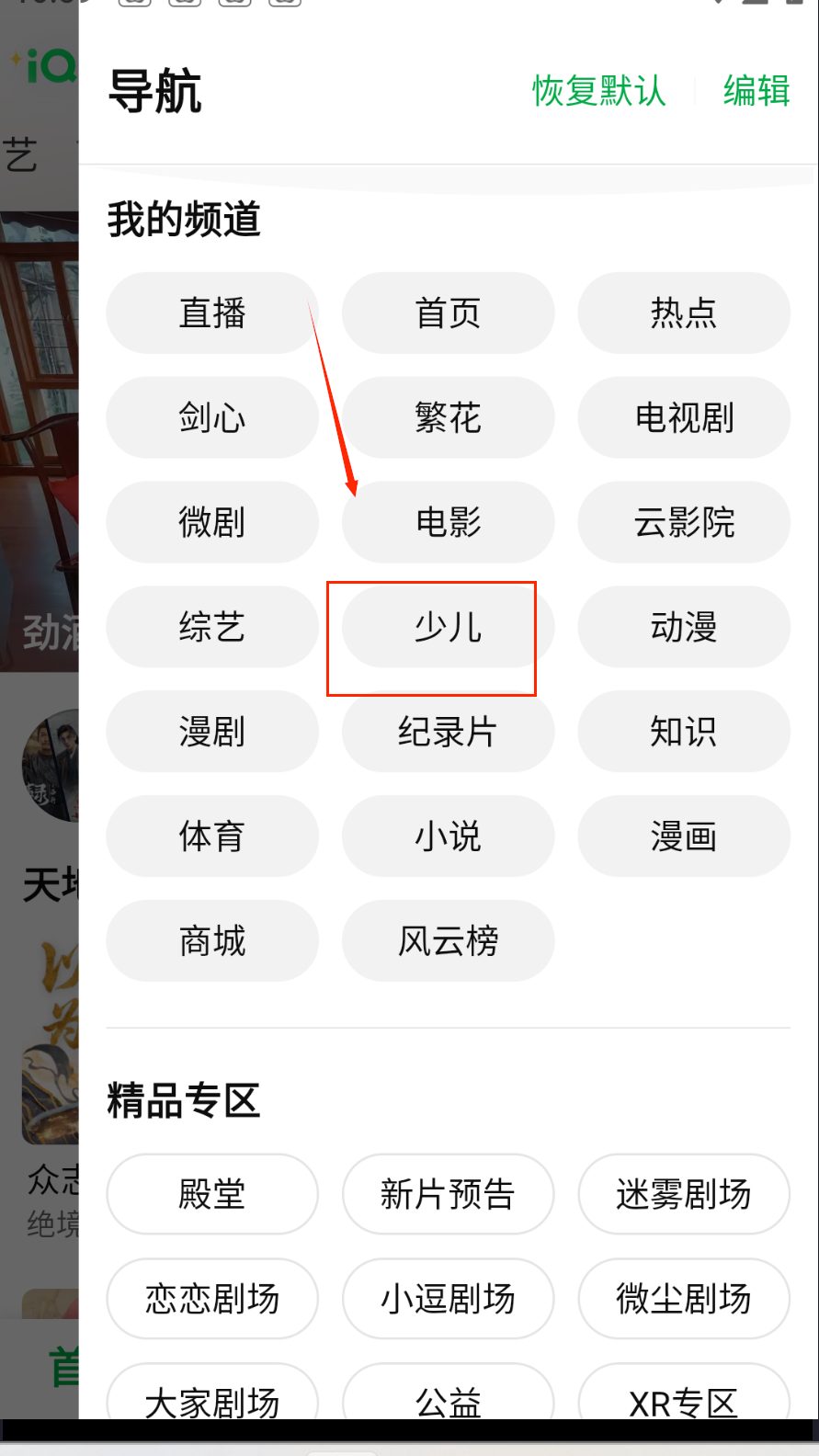Open the 电影 channel
The height and width of the screenshot is (1456, 819).
[448, 522]
